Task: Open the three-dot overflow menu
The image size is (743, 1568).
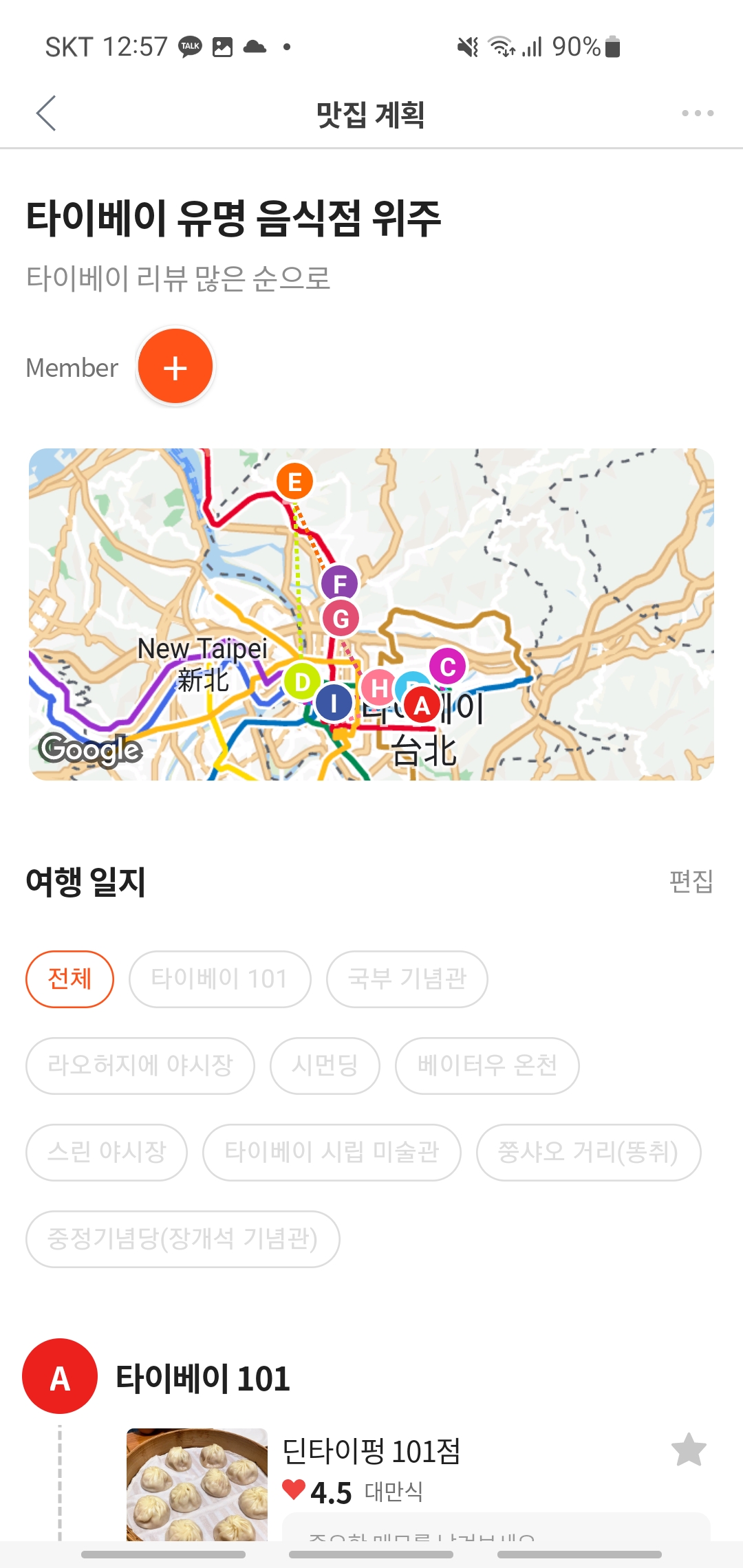Action: (697, 113)
